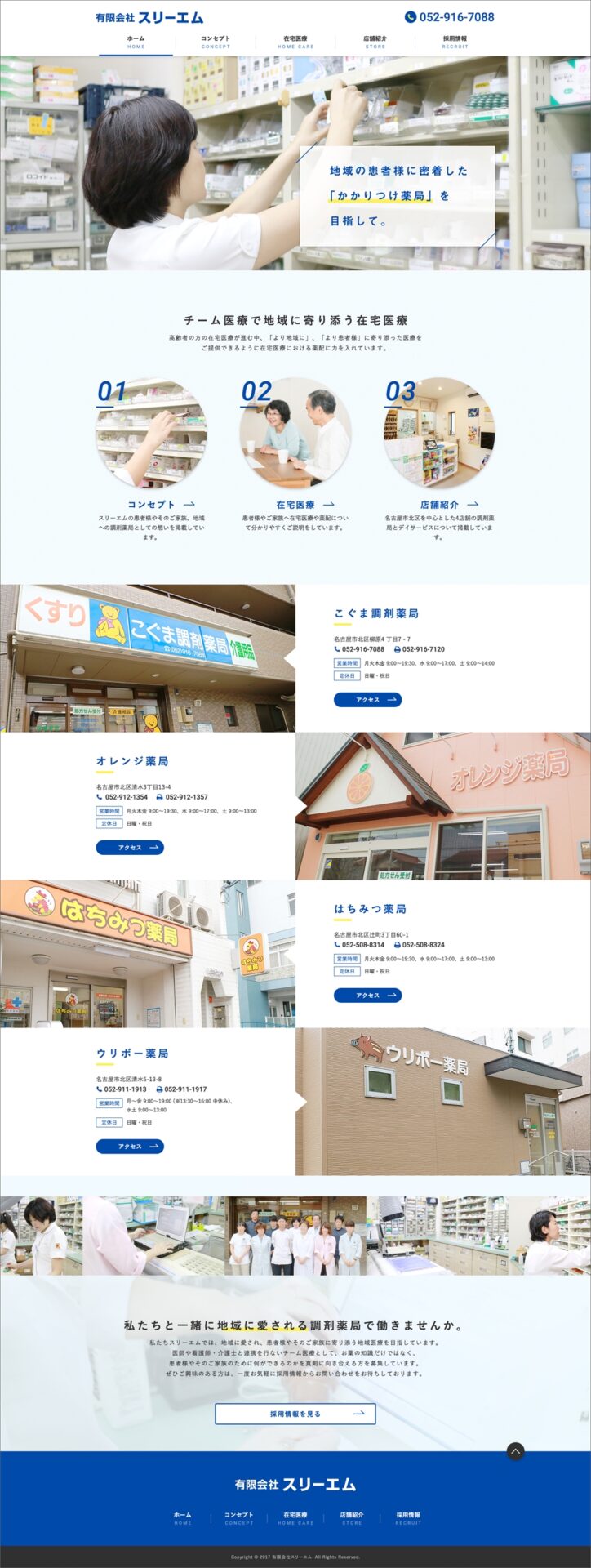
Task: Open the footer 店舗紹介 link
Action: tap(352, 1517)
